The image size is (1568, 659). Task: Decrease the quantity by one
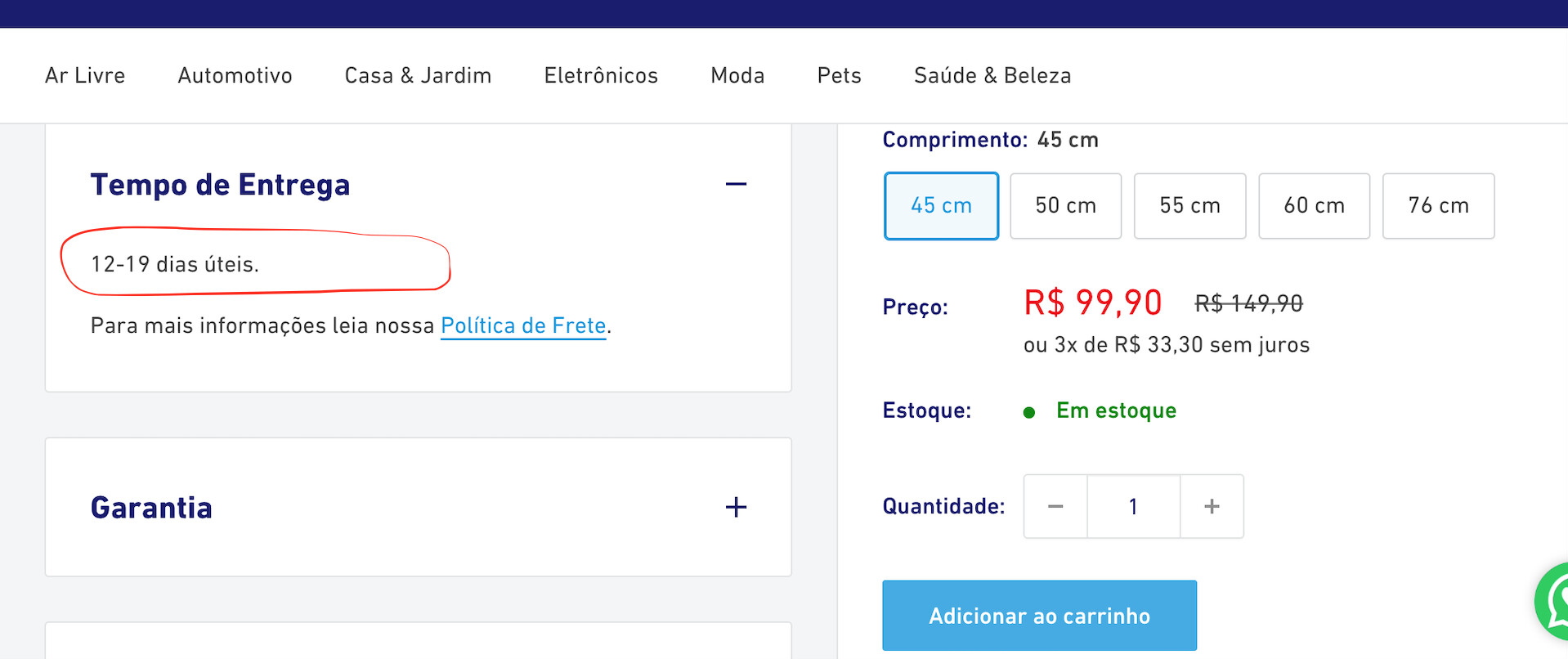[1055, 507]
